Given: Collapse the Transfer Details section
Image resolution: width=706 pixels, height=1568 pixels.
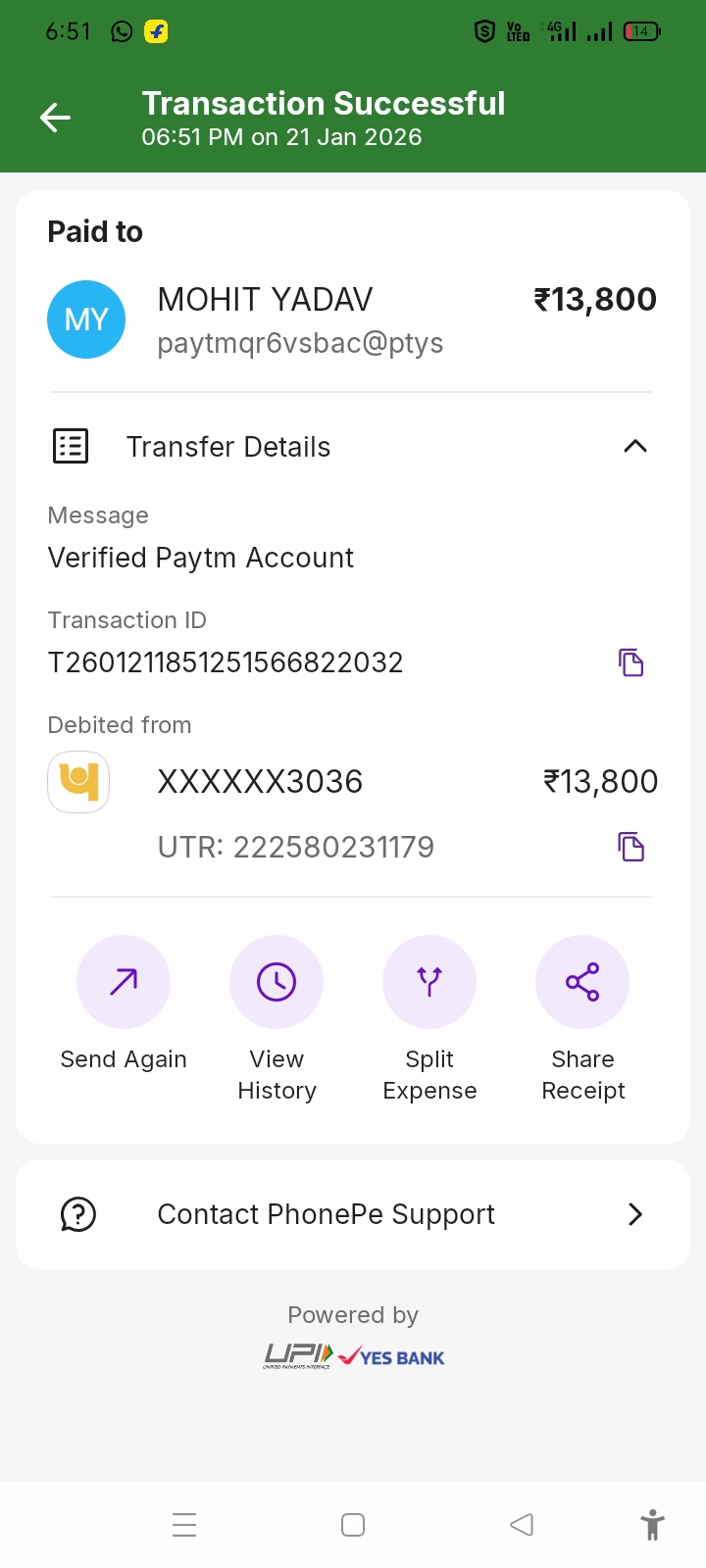Looking at the screenshot, I should click(x=634, y=447).
